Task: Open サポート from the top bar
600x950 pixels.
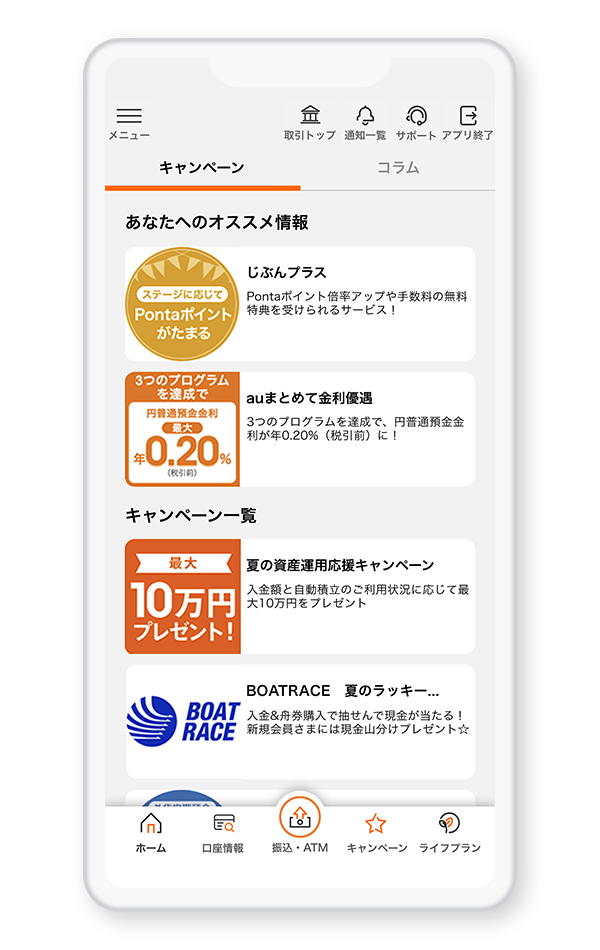Action: (x=416, y=122)
